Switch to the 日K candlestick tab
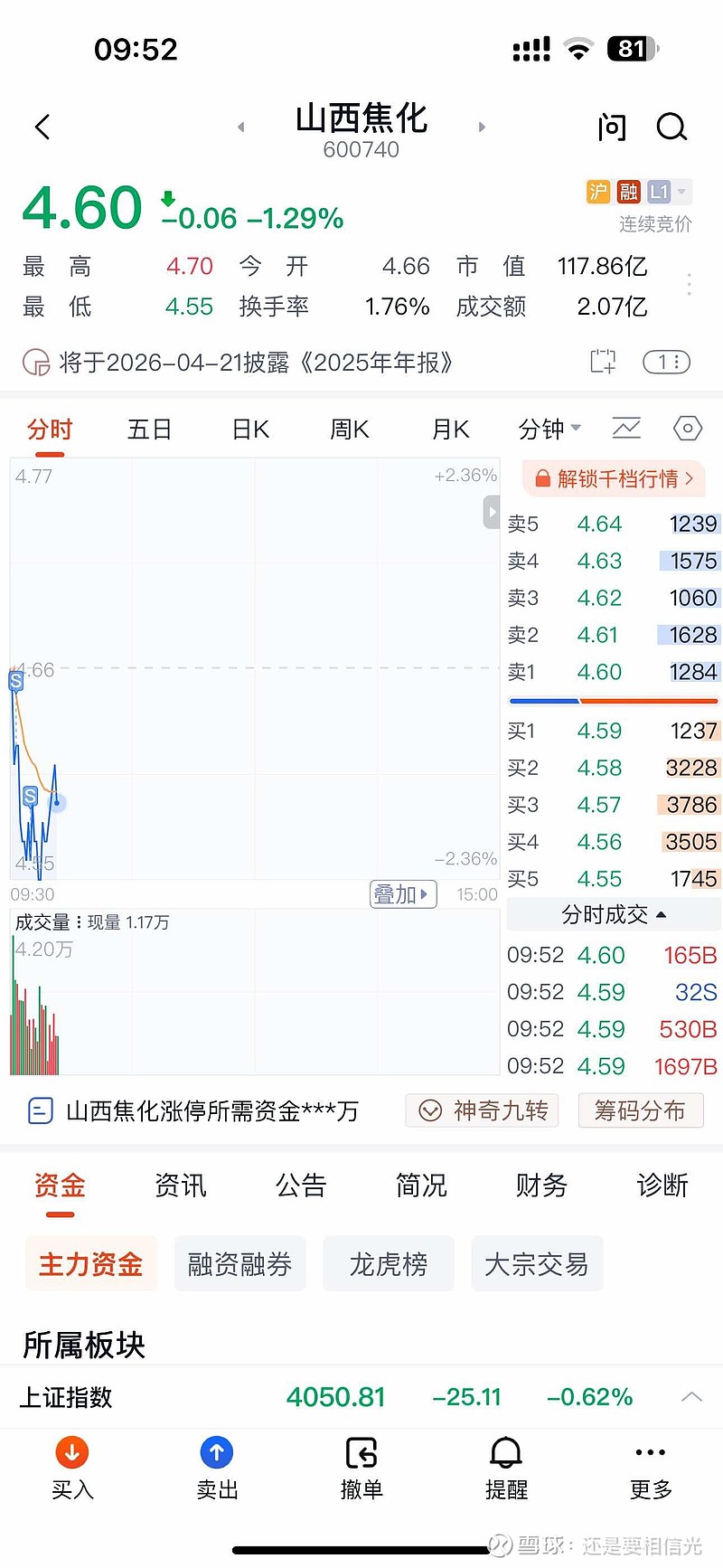 tap(249, 429)
